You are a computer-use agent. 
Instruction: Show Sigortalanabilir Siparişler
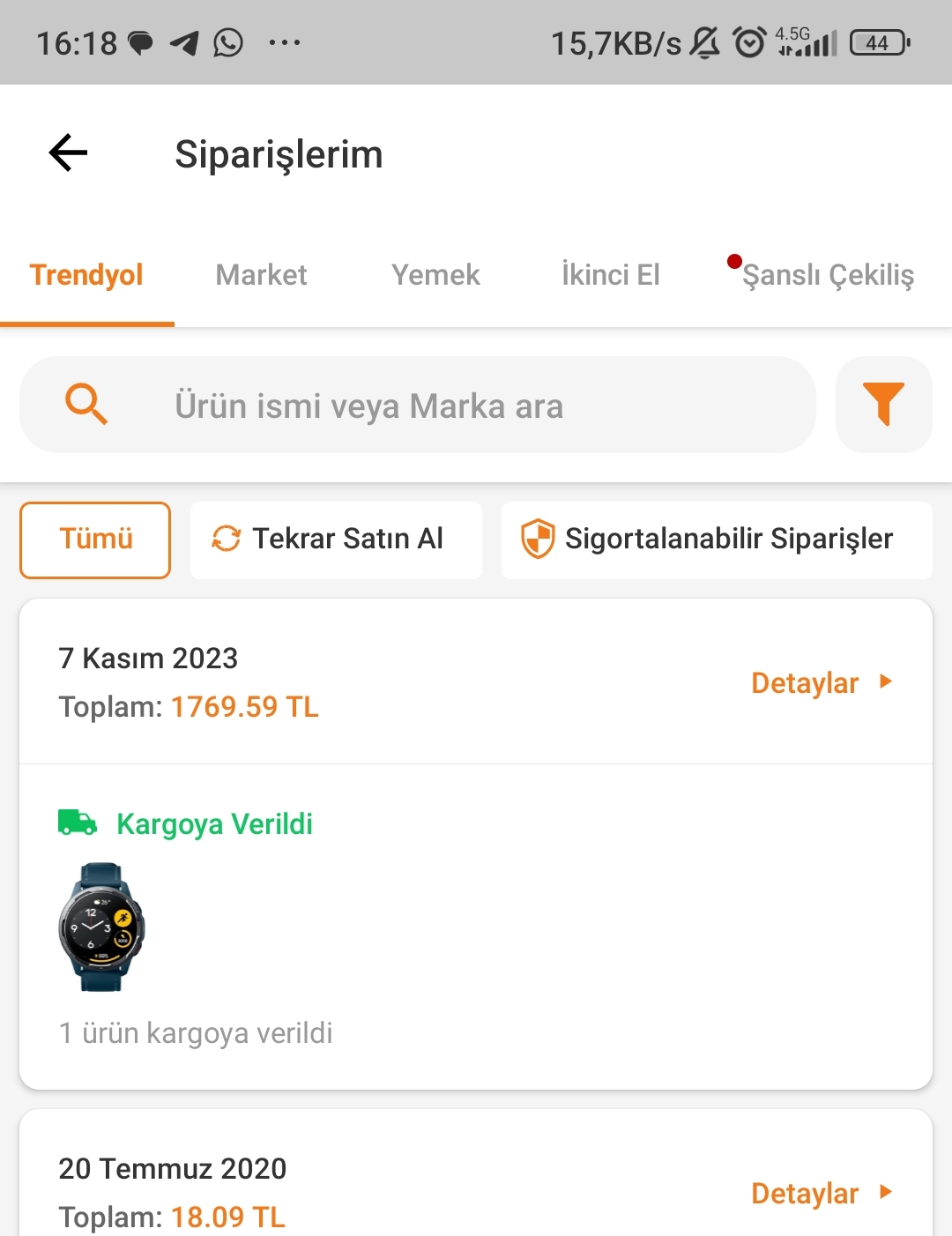(716, 540)
